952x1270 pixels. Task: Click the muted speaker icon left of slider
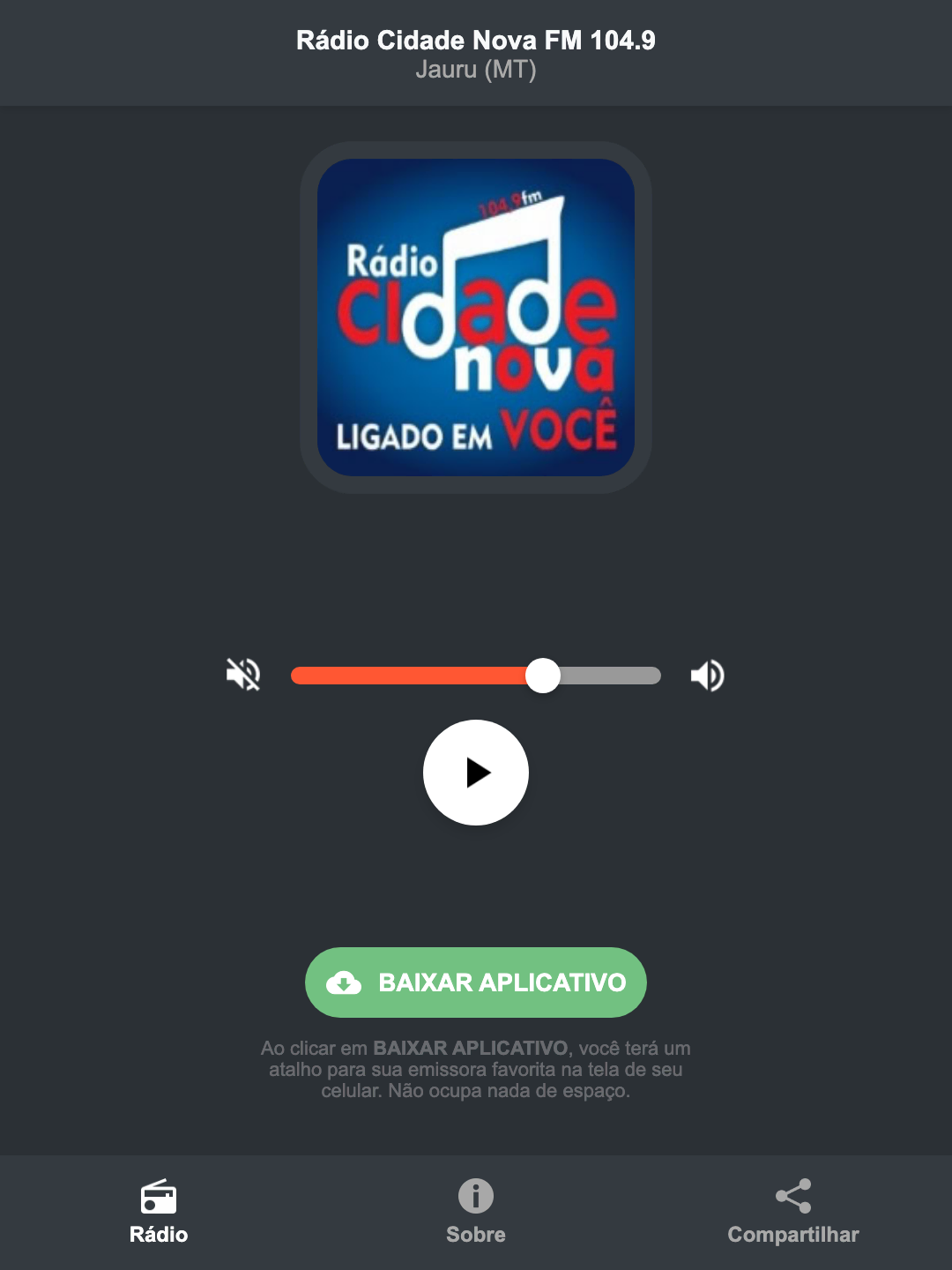pos(242,675)
